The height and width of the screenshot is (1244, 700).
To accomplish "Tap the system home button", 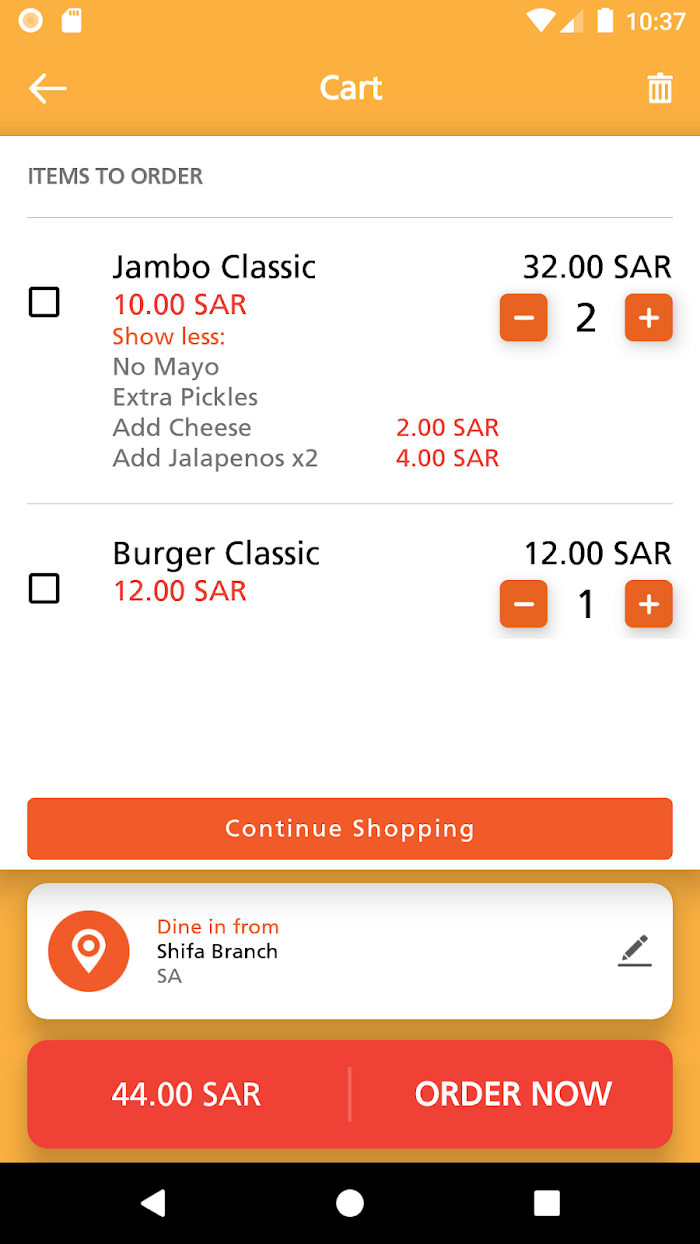I will pyautogui.click(x=350, y=1203).
